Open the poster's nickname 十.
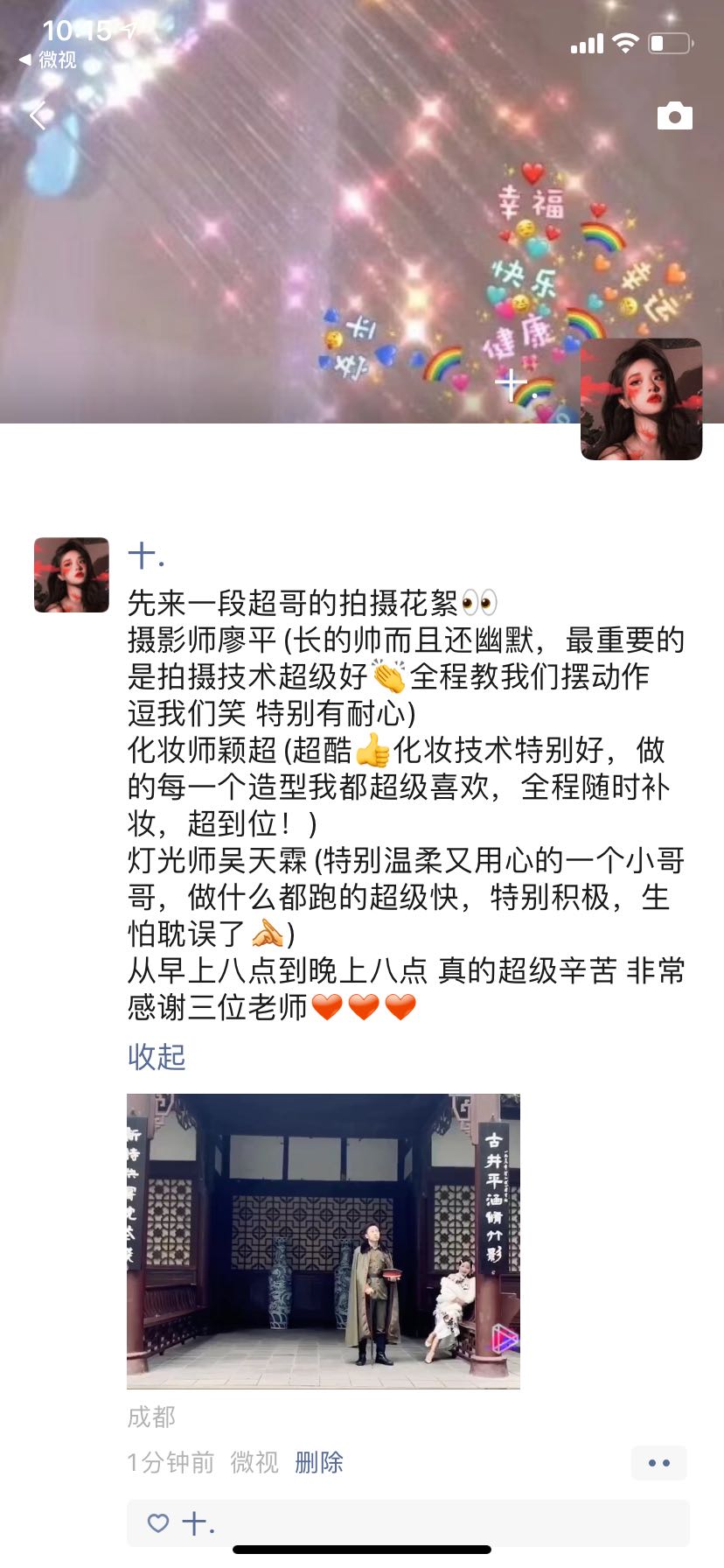The height and width of the screenshot is (1568, 724). tap(146, 556)
